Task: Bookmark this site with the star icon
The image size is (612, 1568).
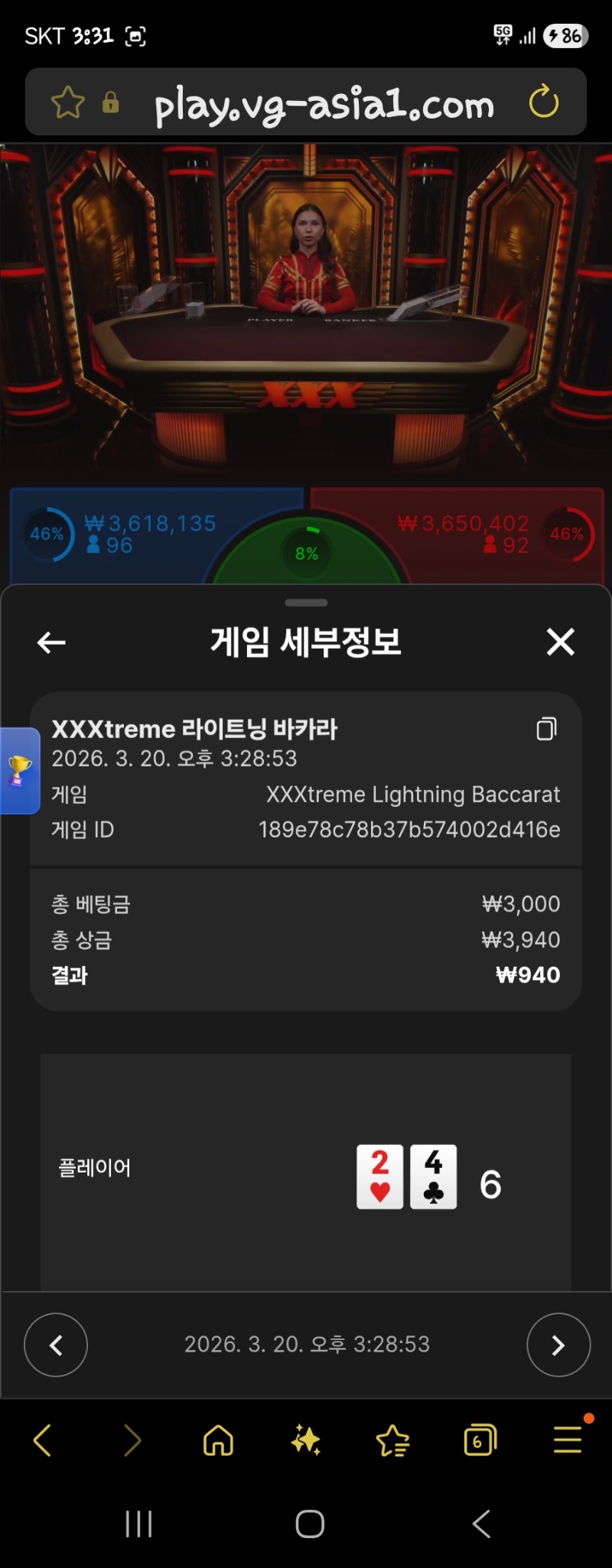Action: pos(67,102)
